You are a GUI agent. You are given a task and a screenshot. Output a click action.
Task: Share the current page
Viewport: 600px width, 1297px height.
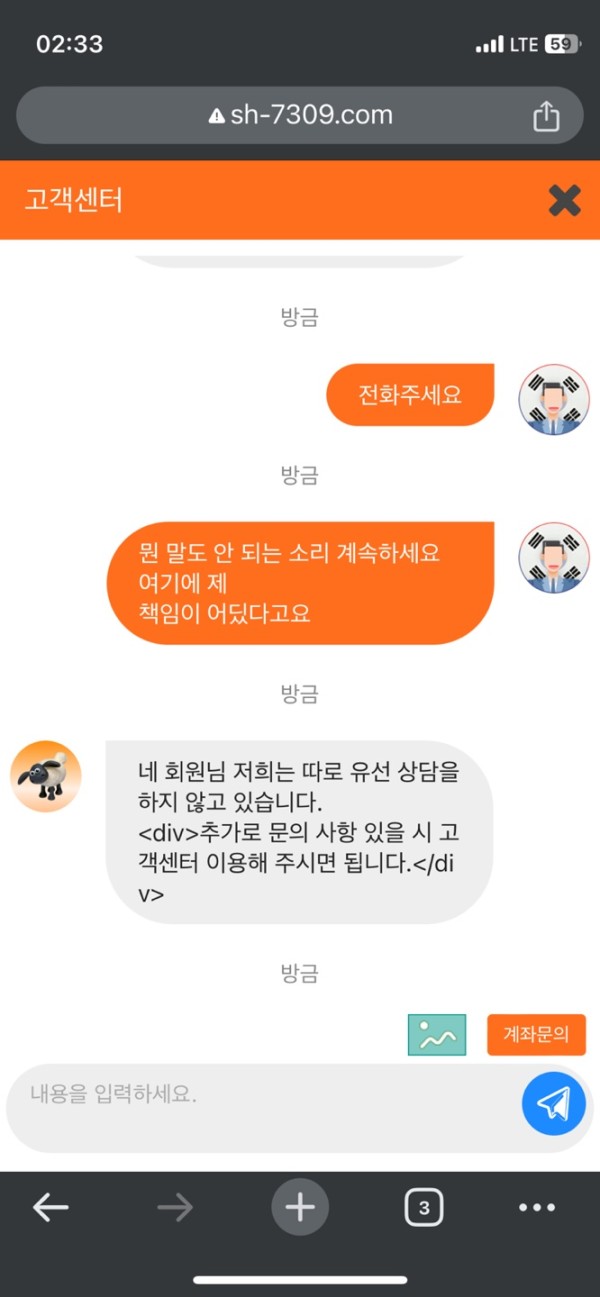click(x=546, y=116)
